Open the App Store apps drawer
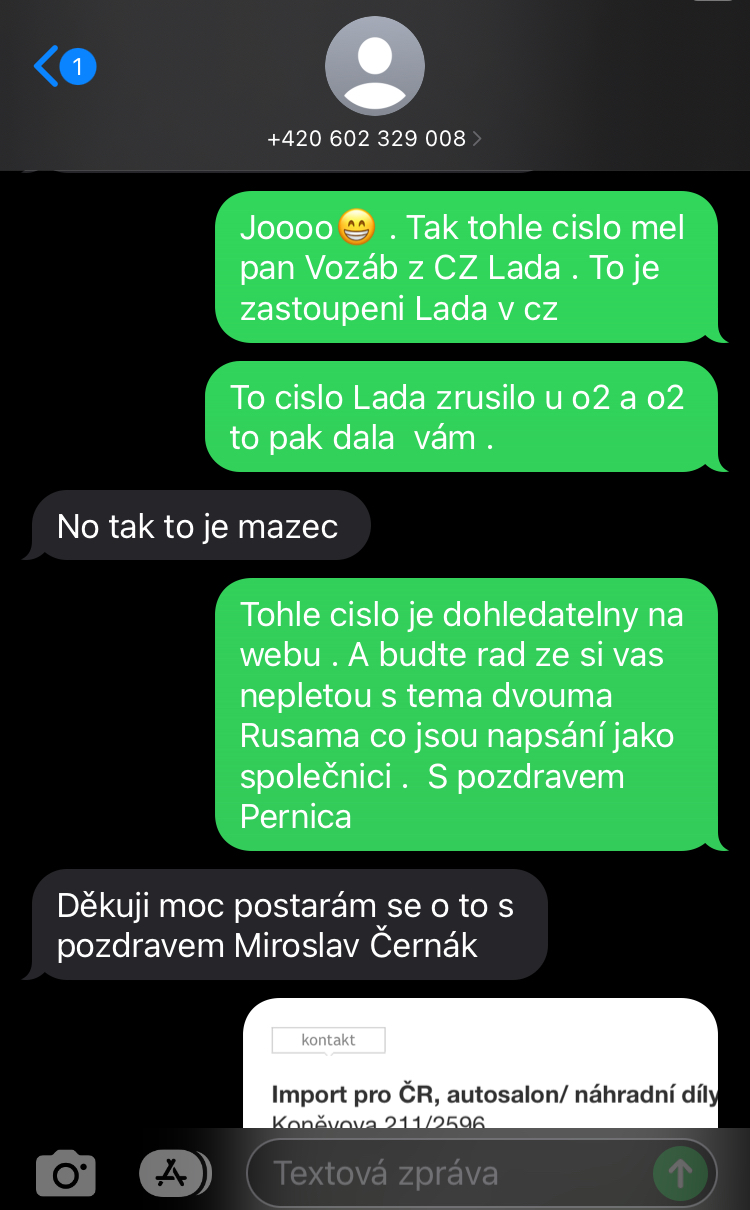Viewport: 750px width, 1210px height. tap(172, 1173)
